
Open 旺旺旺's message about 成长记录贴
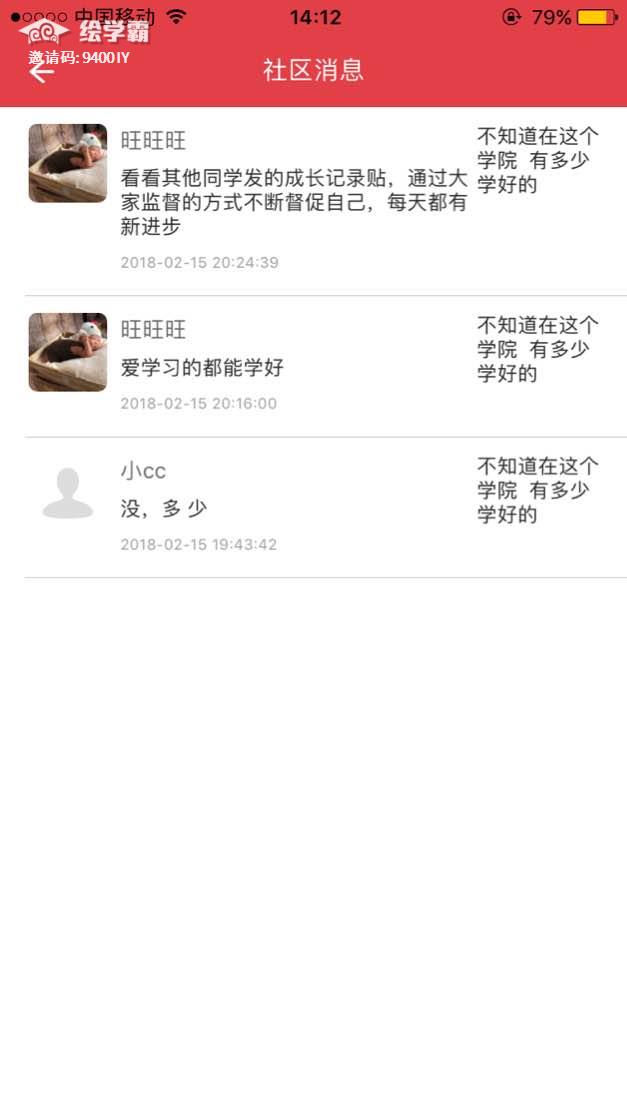coord(294,203)
